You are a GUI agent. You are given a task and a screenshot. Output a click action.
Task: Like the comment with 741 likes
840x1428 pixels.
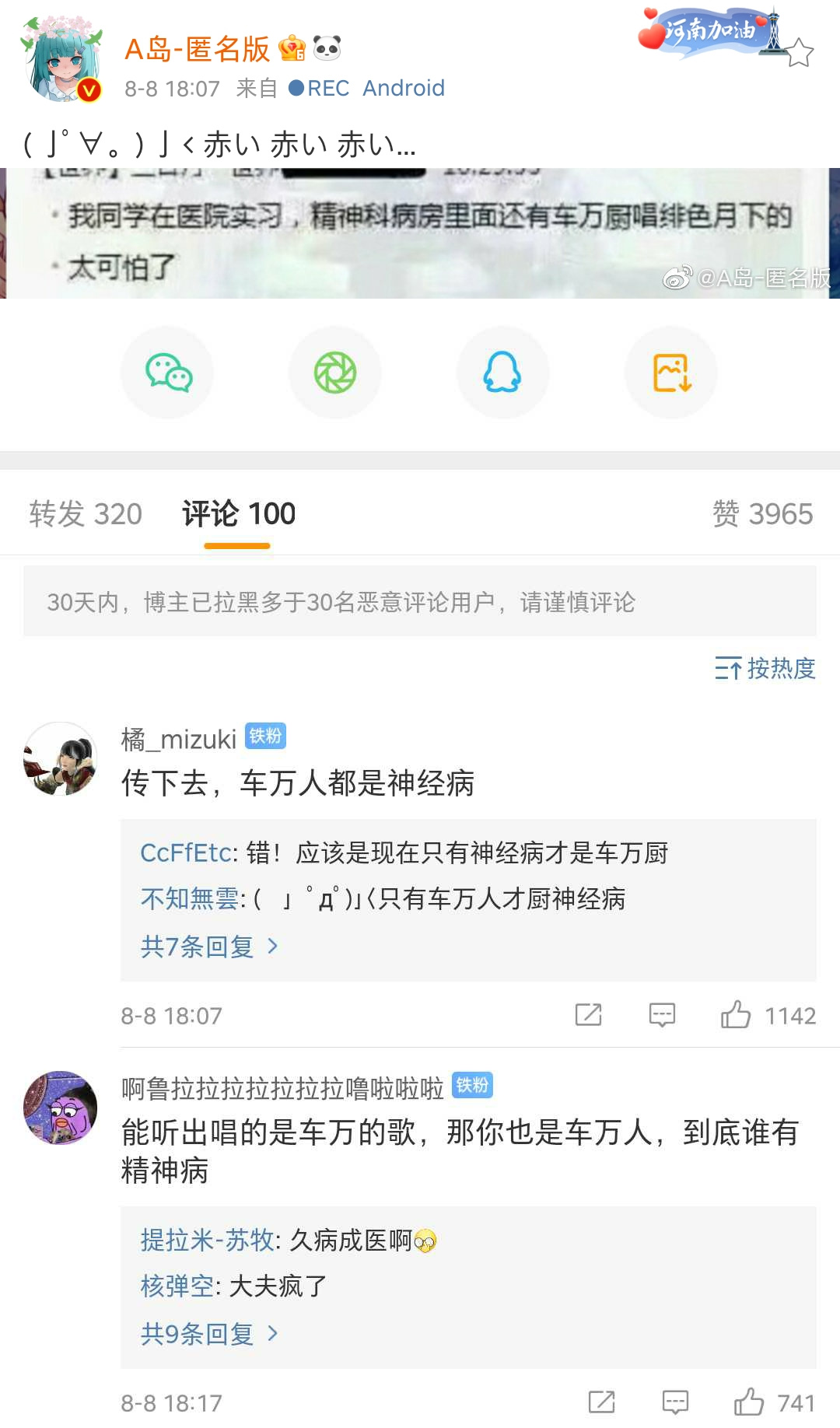tap(749, 1402)
